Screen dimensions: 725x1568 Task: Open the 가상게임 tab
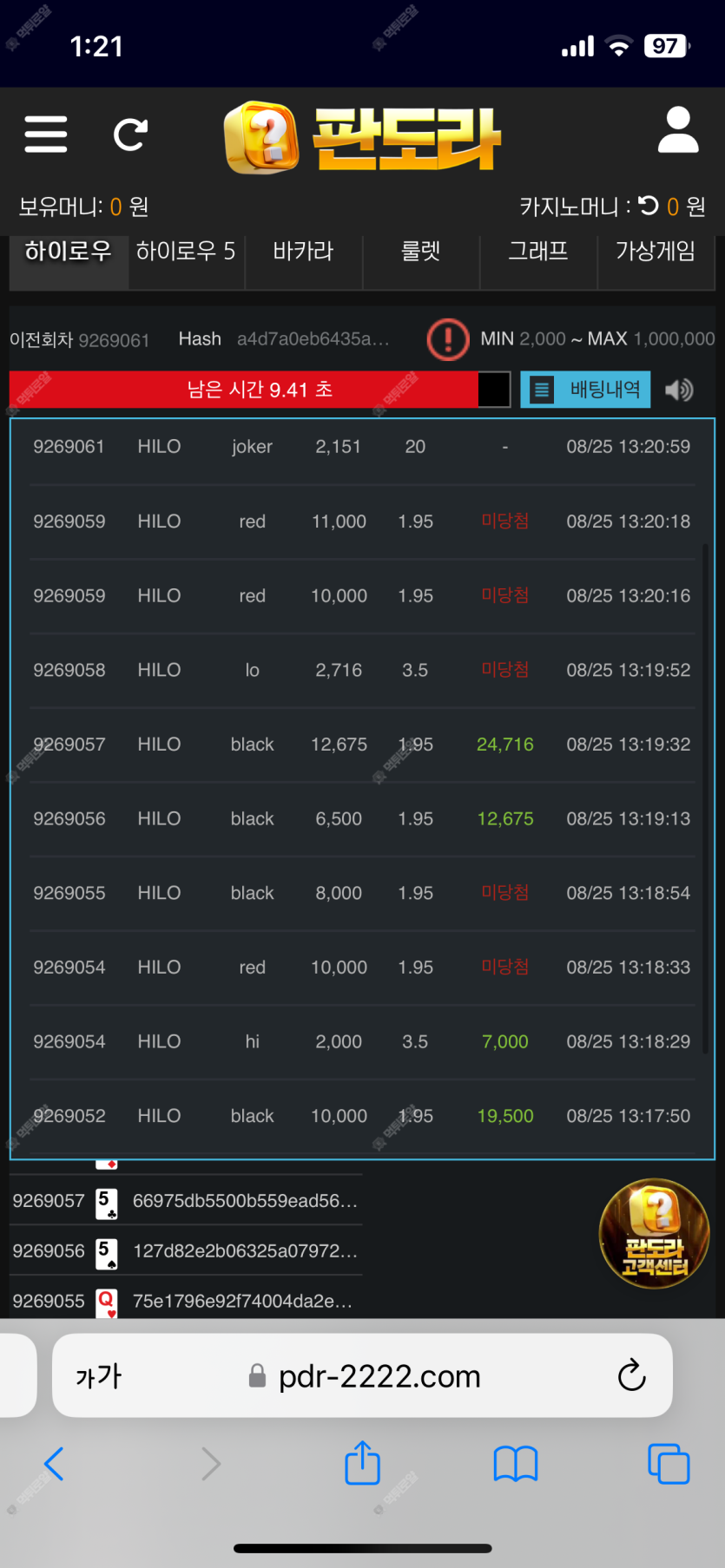click(x=656, y=252)
